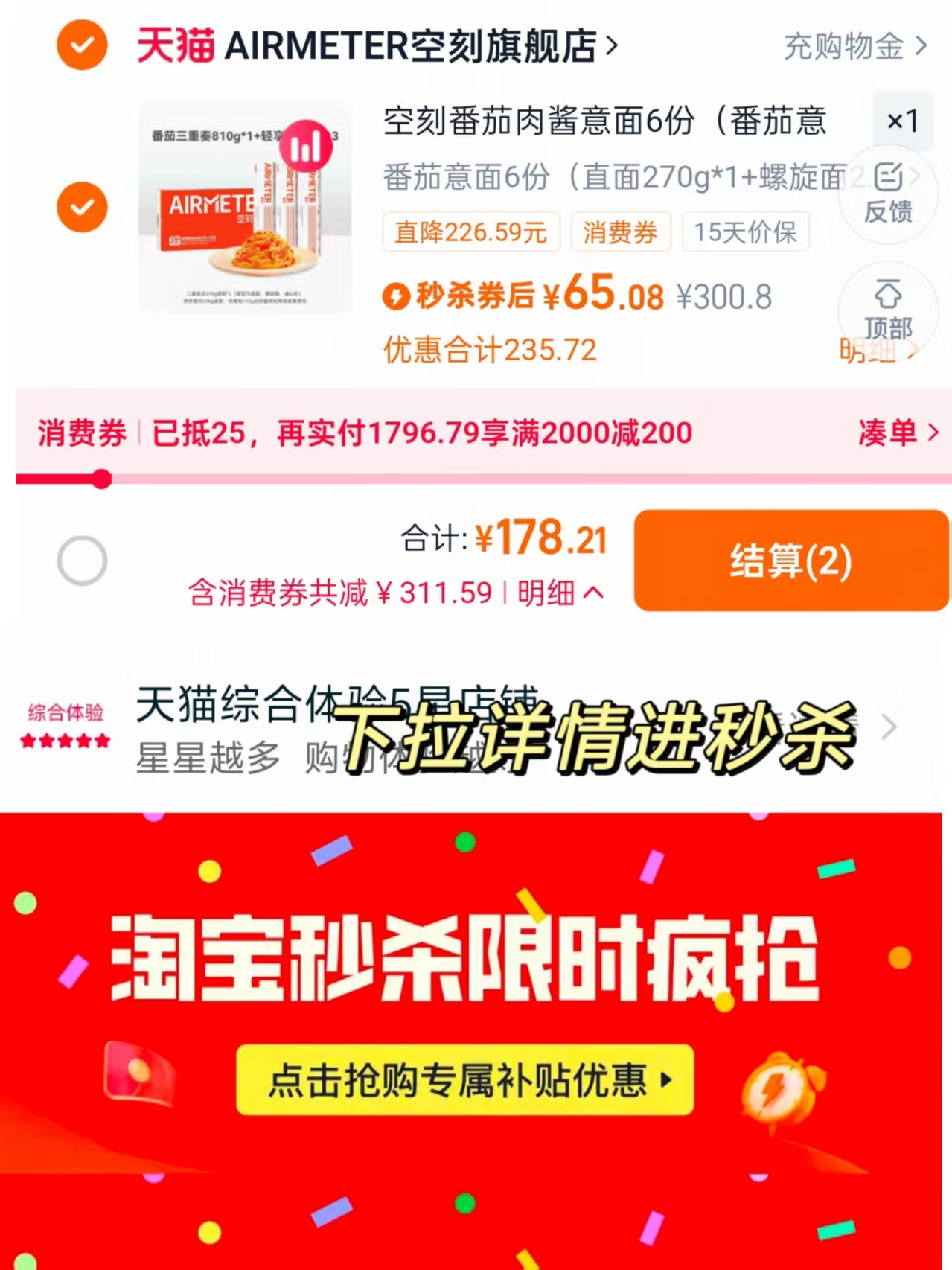The image size is (952, 1270).
Task: Uncheck the tomato pasta item checkbox
Action: (x=82, y=206)
